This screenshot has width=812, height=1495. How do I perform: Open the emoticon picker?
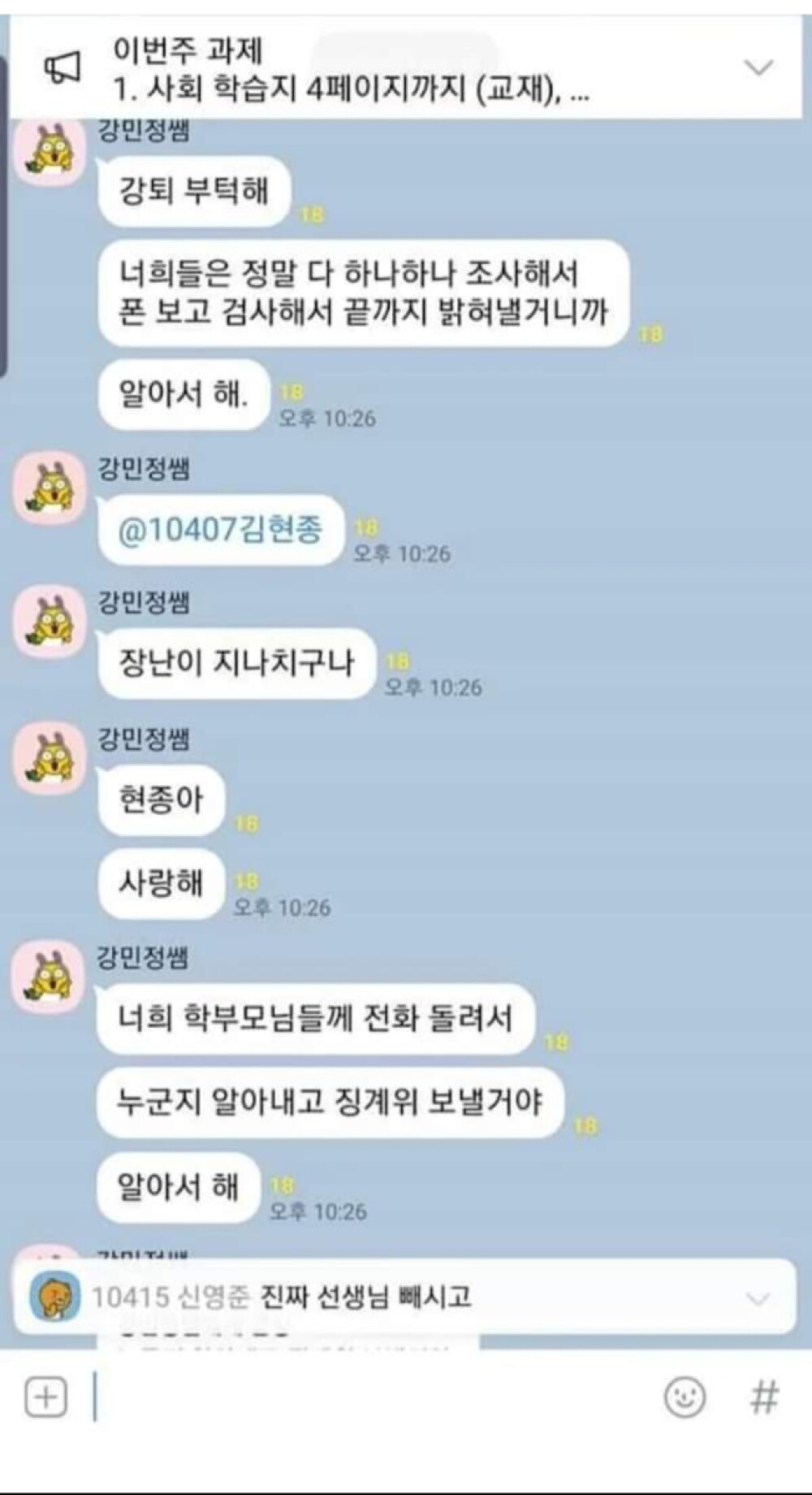click(685, 1397)
